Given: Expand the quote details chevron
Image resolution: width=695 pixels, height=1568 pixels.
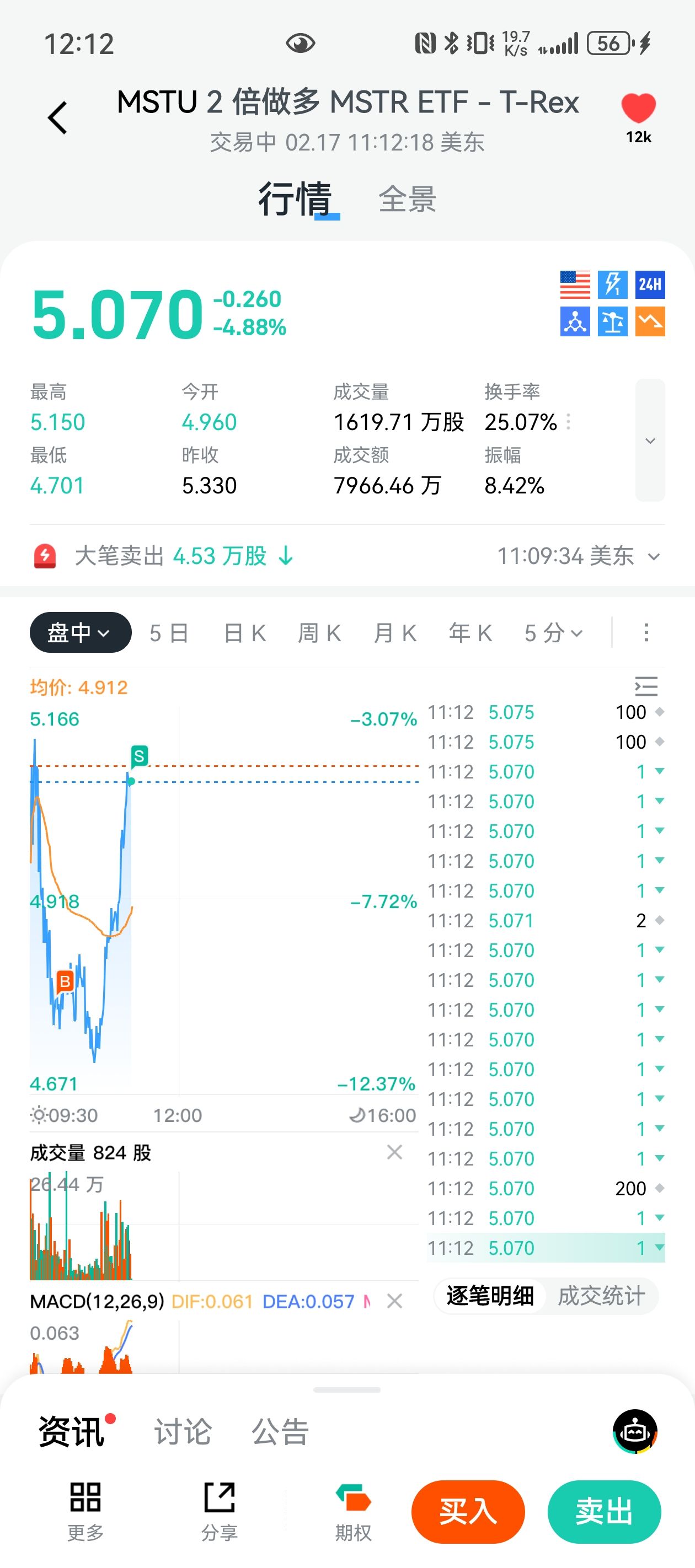Looking at the screenshot, I should pyautogui.click(x=649, y=440).
